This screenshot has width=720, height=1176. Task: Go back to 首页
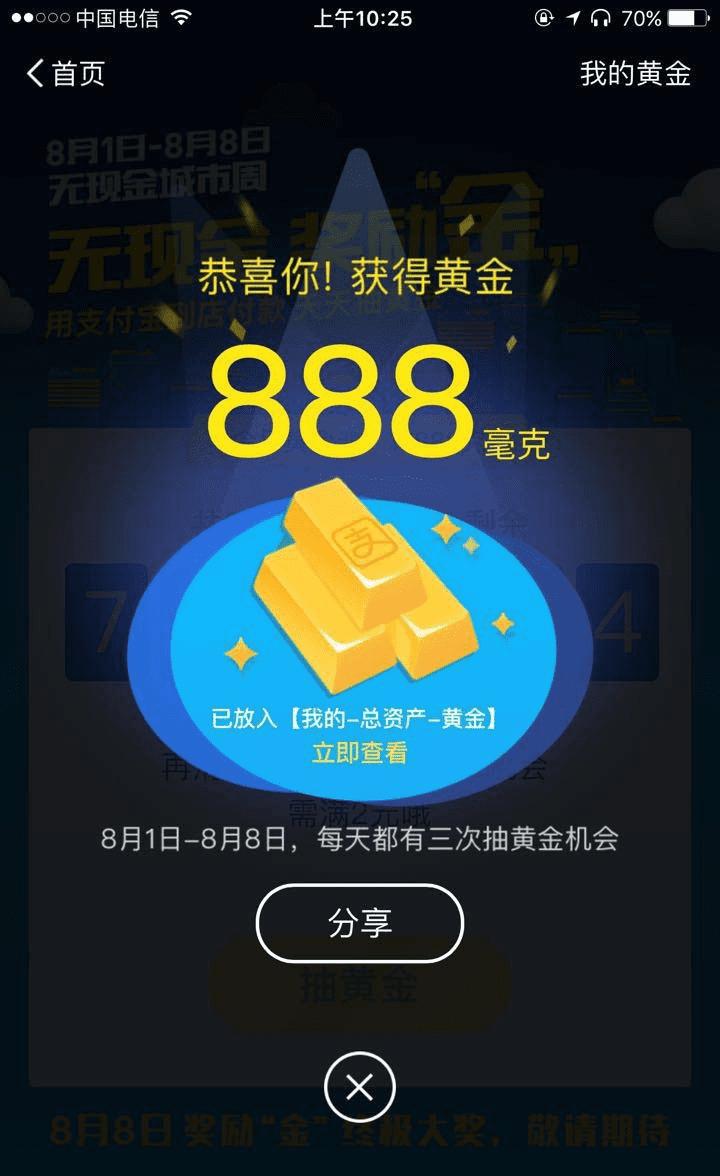(x=65, y=73)
